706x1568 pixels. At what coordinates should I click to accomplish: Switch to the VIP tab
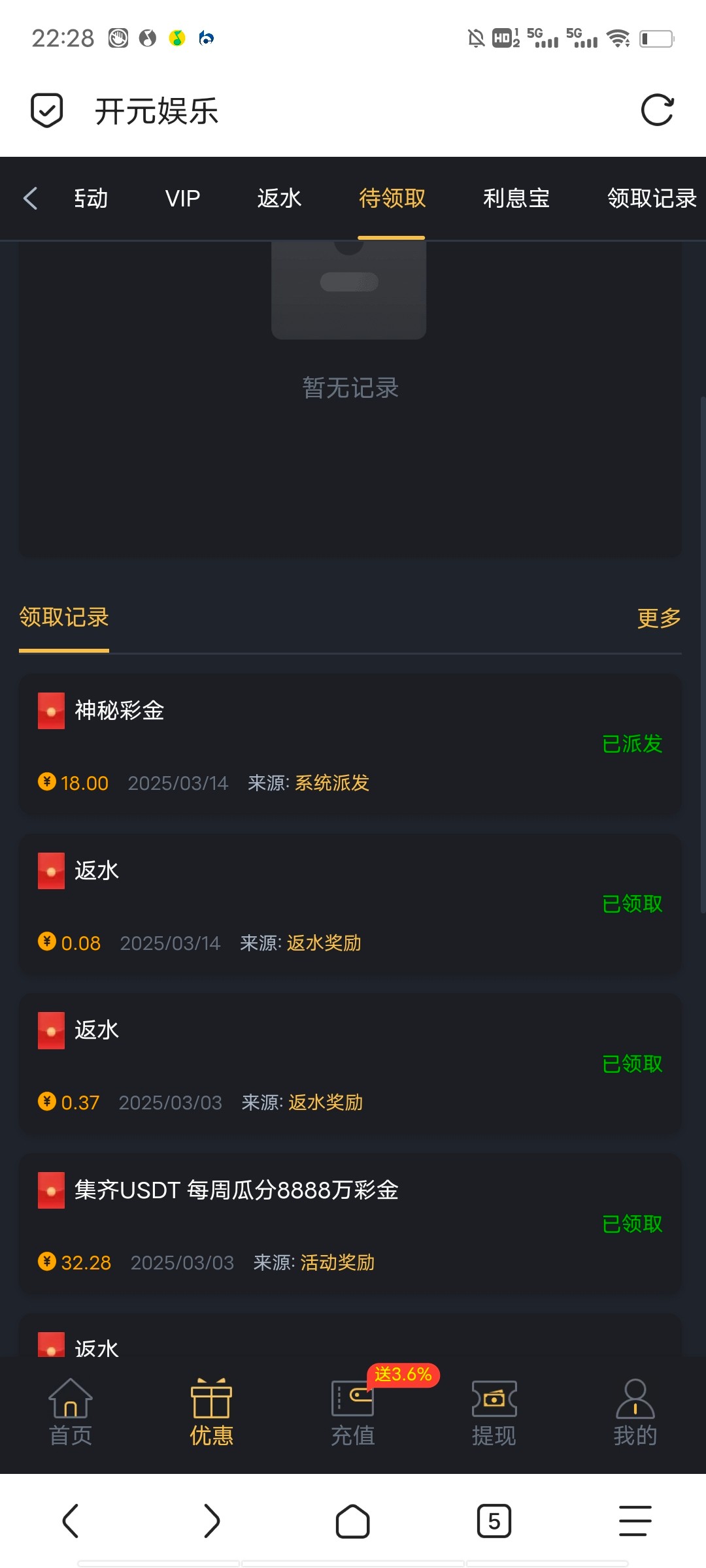click(182, 198)
